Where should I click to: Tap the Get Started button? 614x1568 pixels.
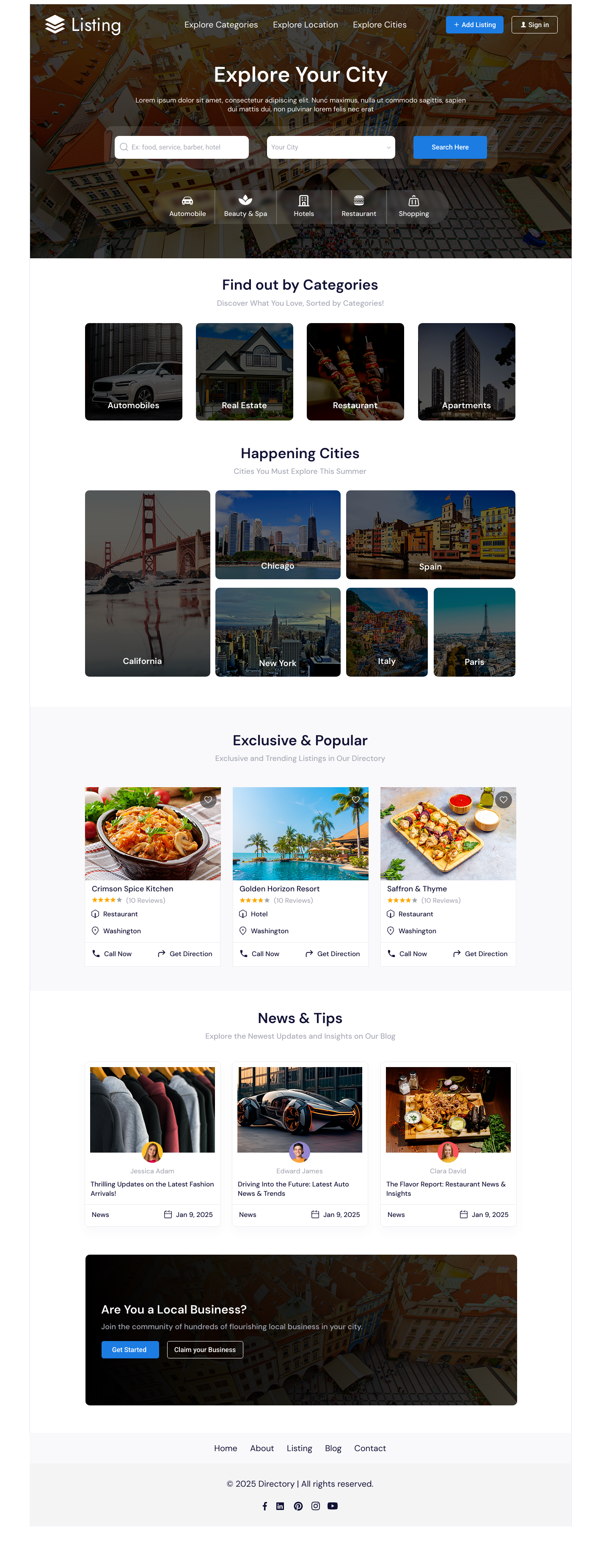pos(129,1350)
